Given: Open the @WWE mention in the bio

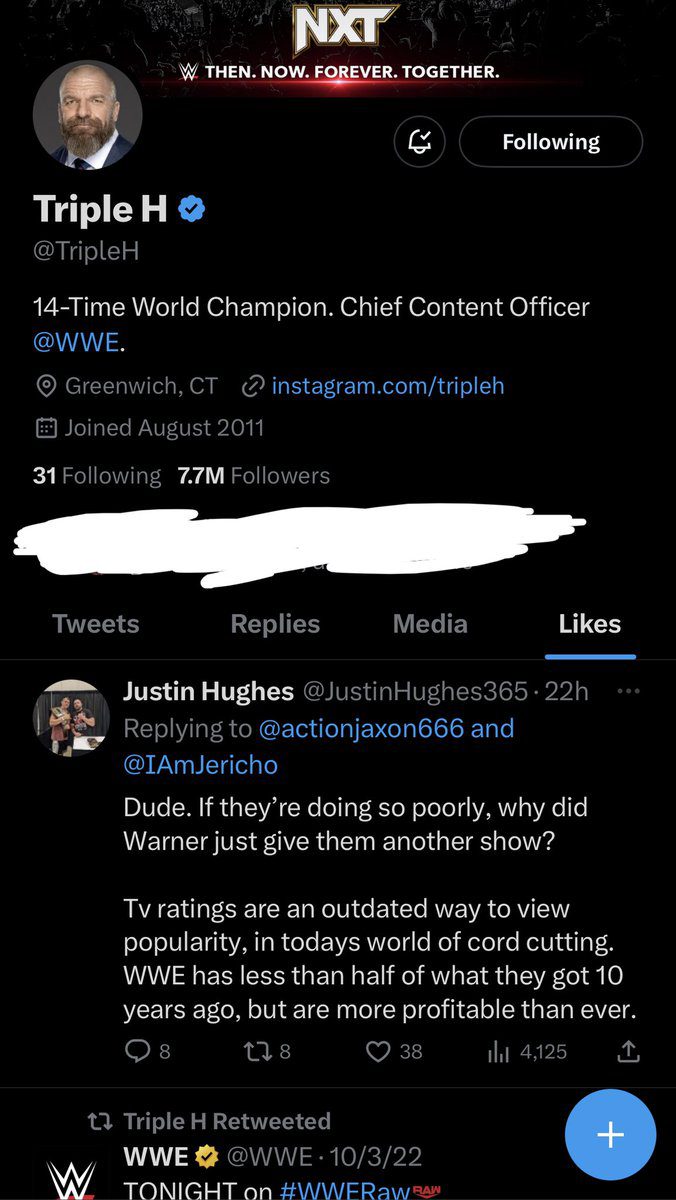Looking at the screenshot, I should tap(76, 344).
